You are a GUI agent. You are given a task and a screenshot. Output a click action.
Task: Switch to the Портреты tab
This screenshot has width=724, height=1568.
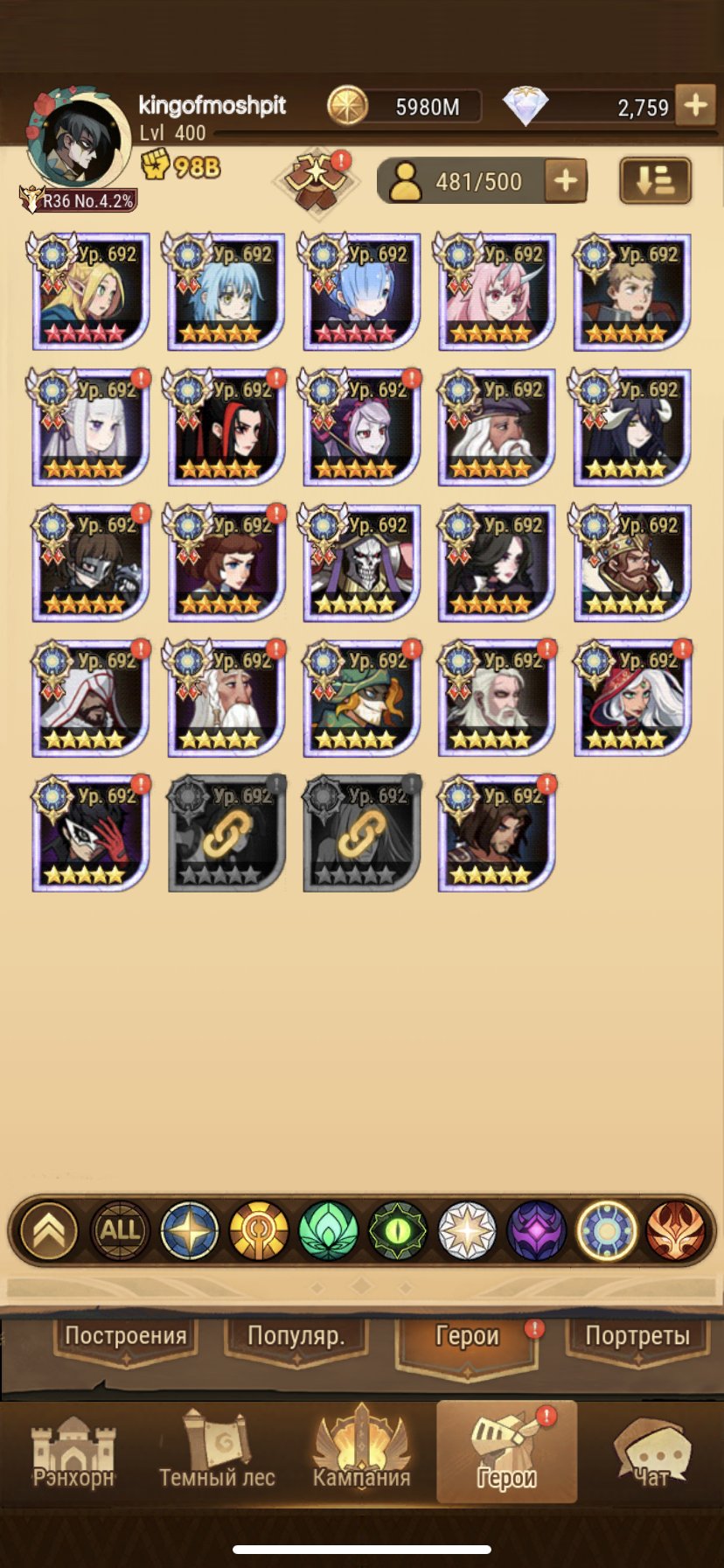pos(637,1337)
